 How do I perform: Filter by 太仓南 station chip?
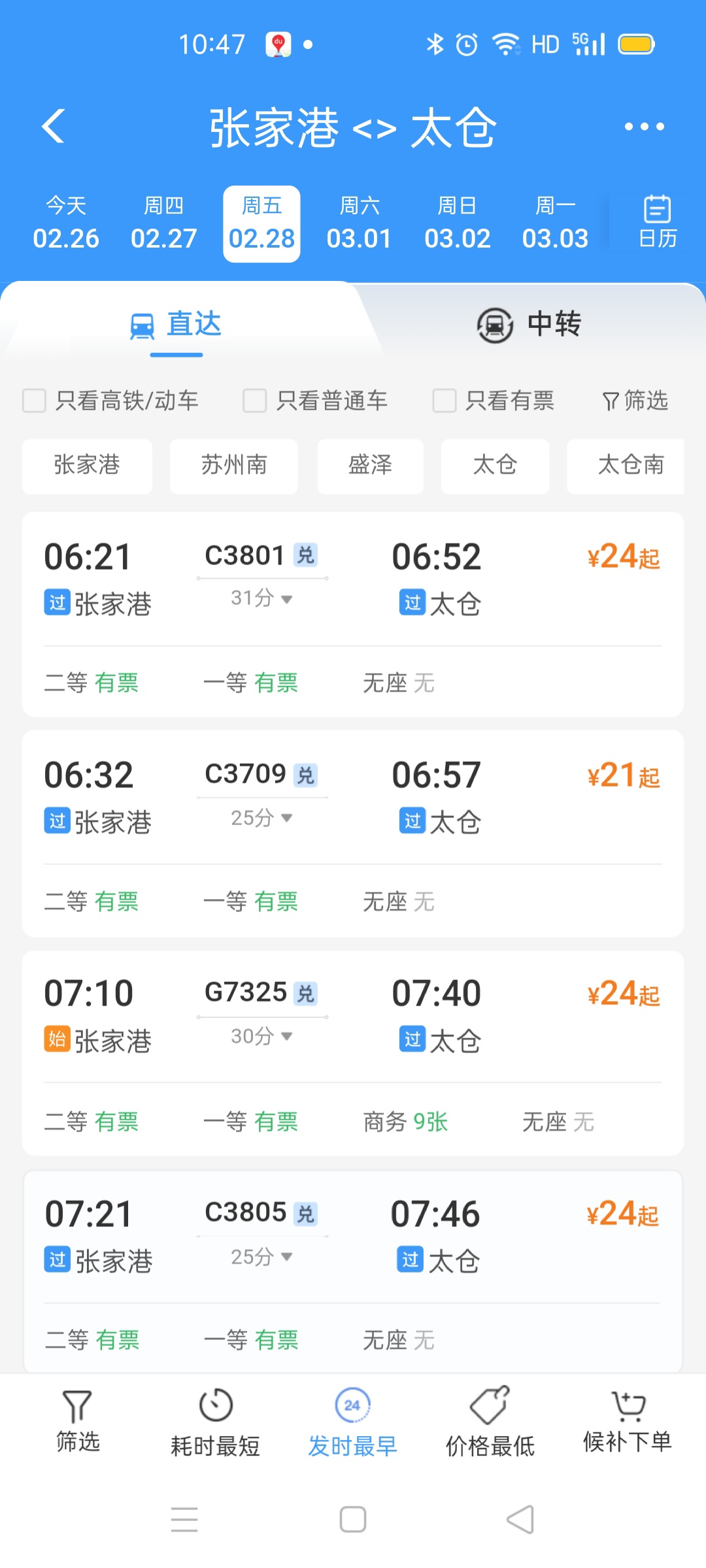point(629,466)
